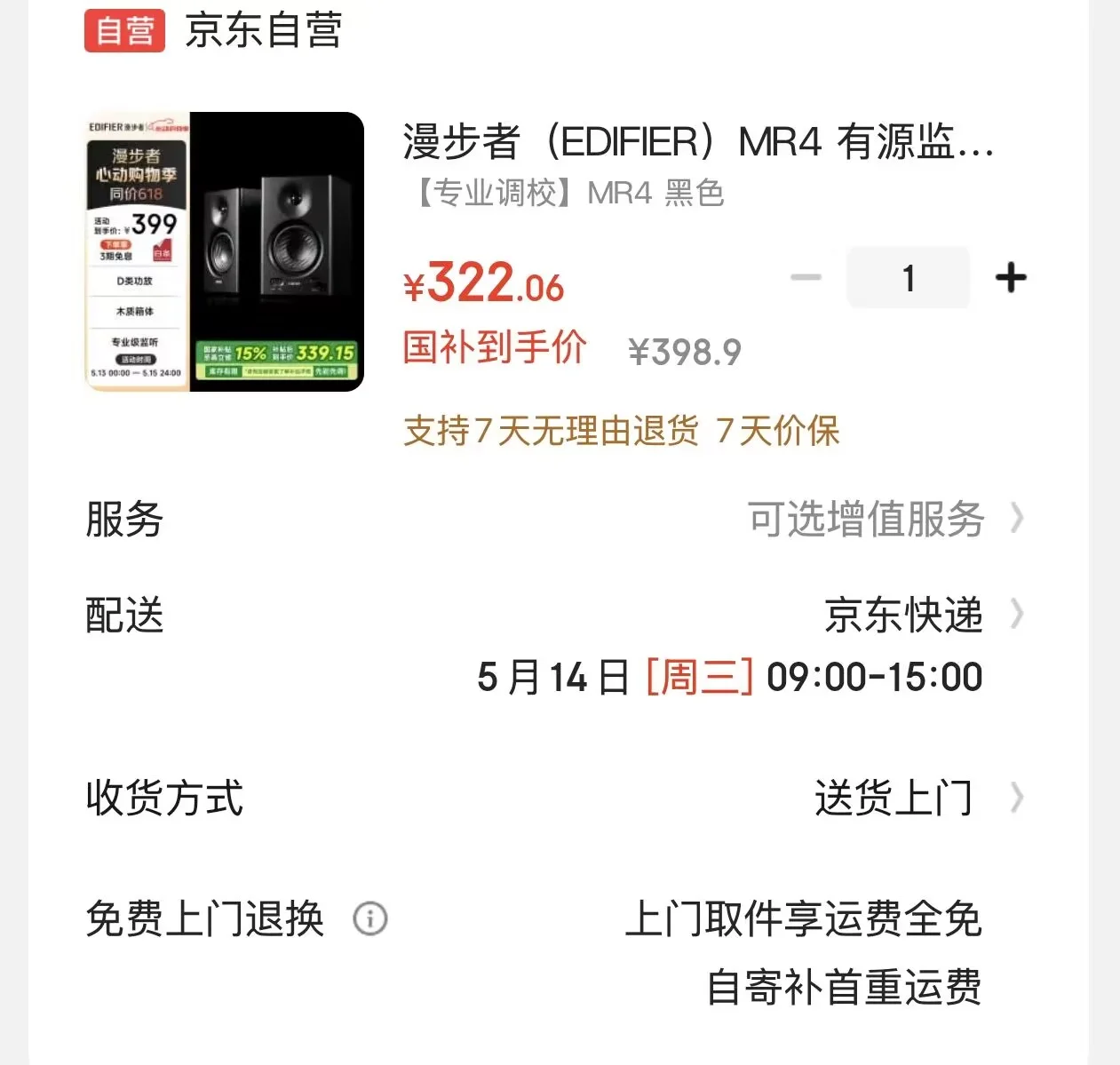This screenshot has width=1120, height=1065.
Task: Increase quantity with the plus button
Action: coord(1011,278)
